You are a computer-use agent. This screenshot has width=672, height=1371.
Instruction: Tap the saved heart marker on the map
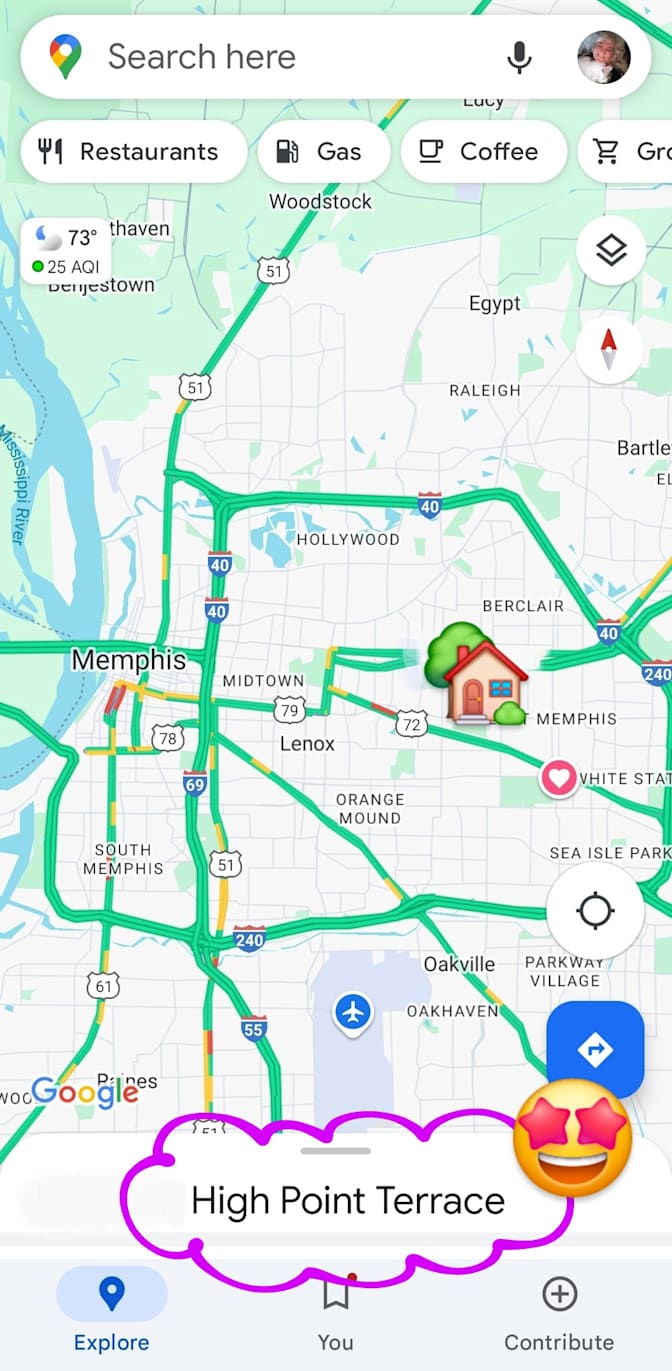click(559, 778)
